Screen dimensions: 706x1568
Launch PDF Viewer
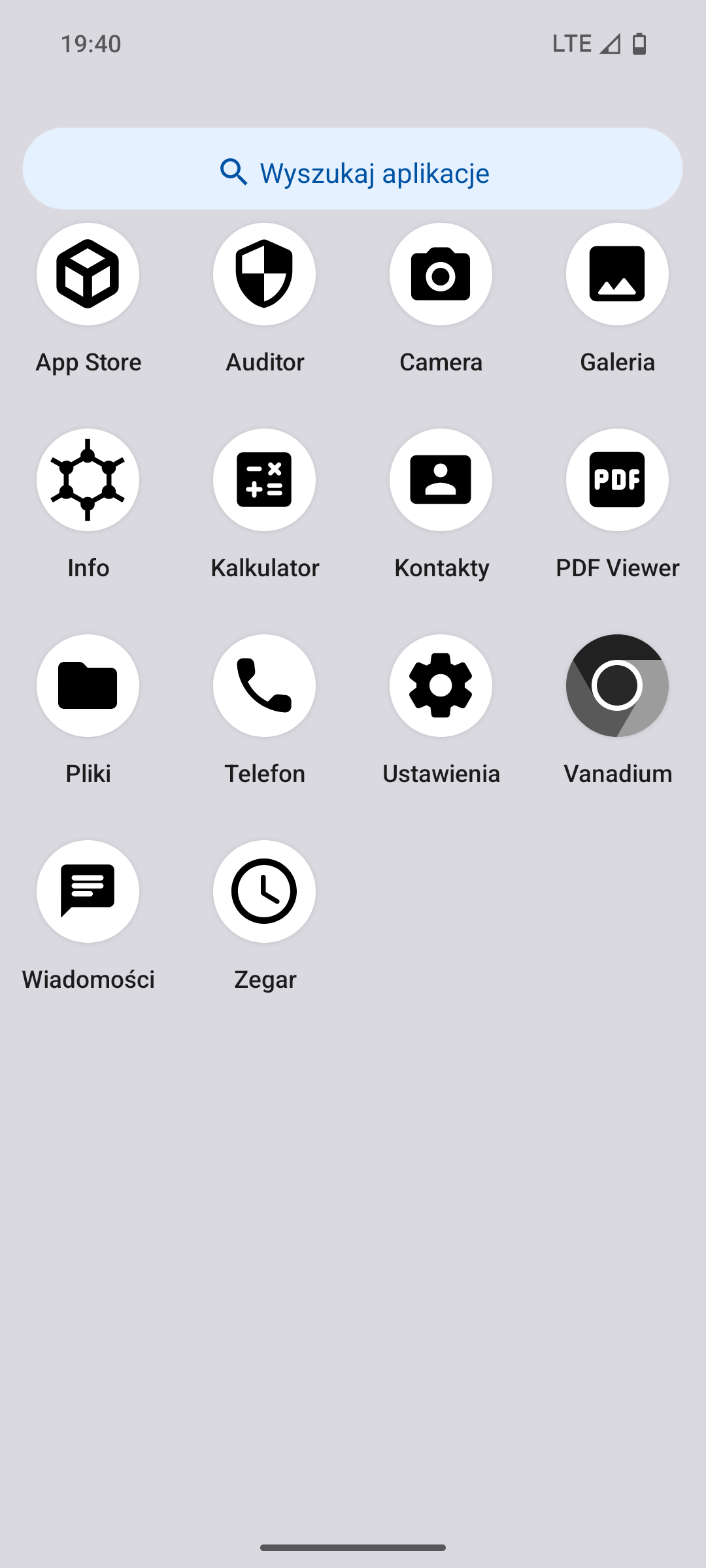tap(617, 480)
